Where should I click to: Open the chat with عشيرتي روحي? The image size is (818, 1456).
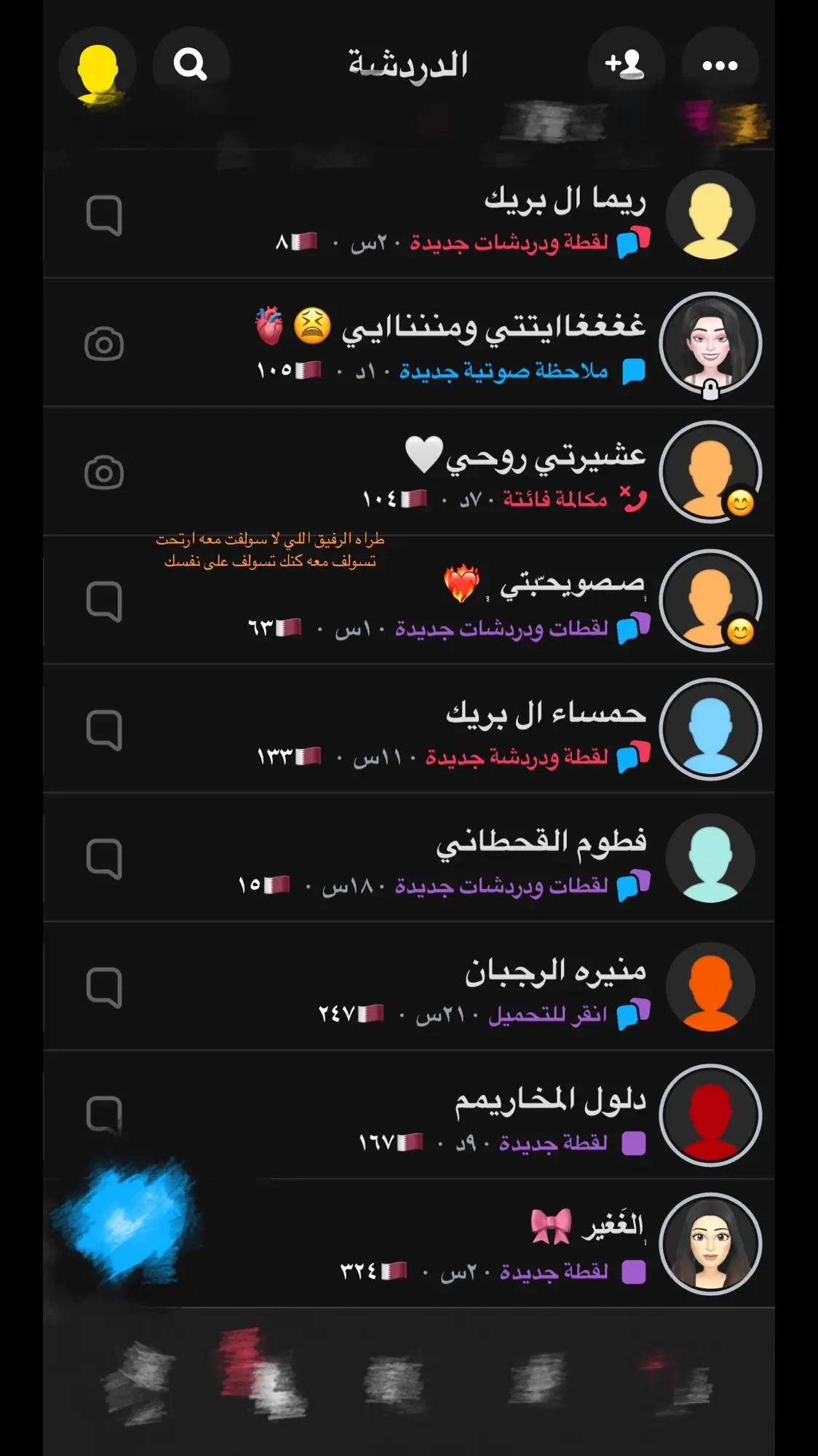[x=409, y=472]
